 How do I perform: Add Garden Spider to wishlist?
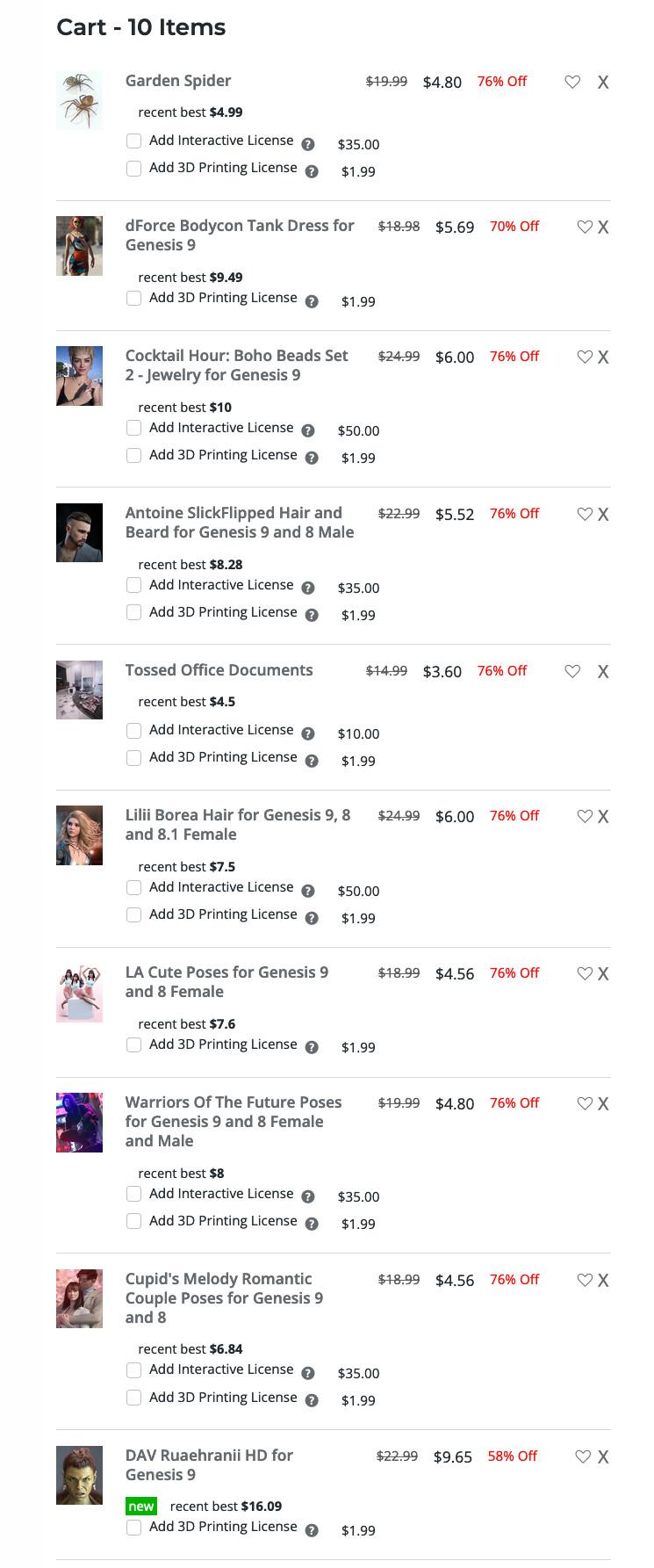[572, 83]
